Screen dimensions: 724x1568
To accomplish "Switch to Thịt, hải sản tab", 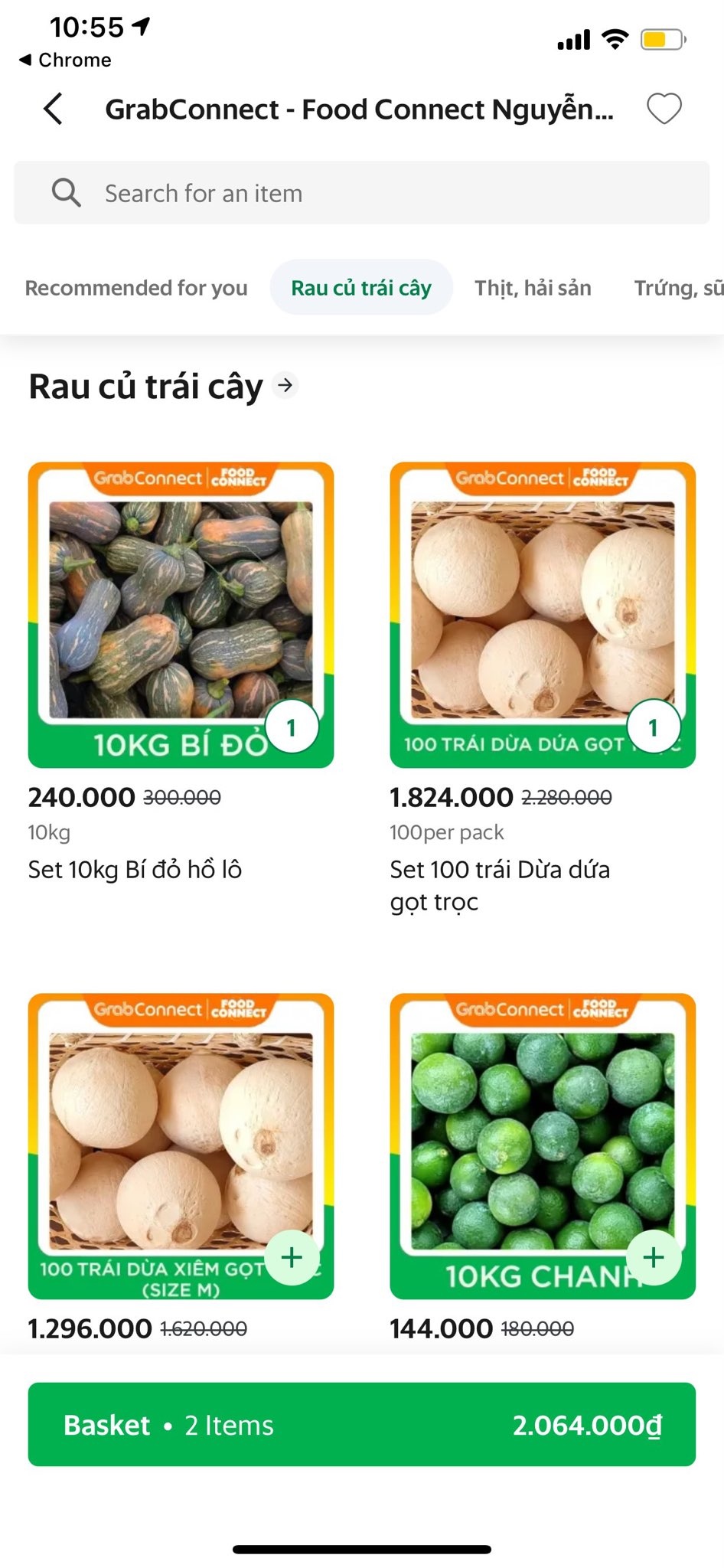I will [533, 288].
